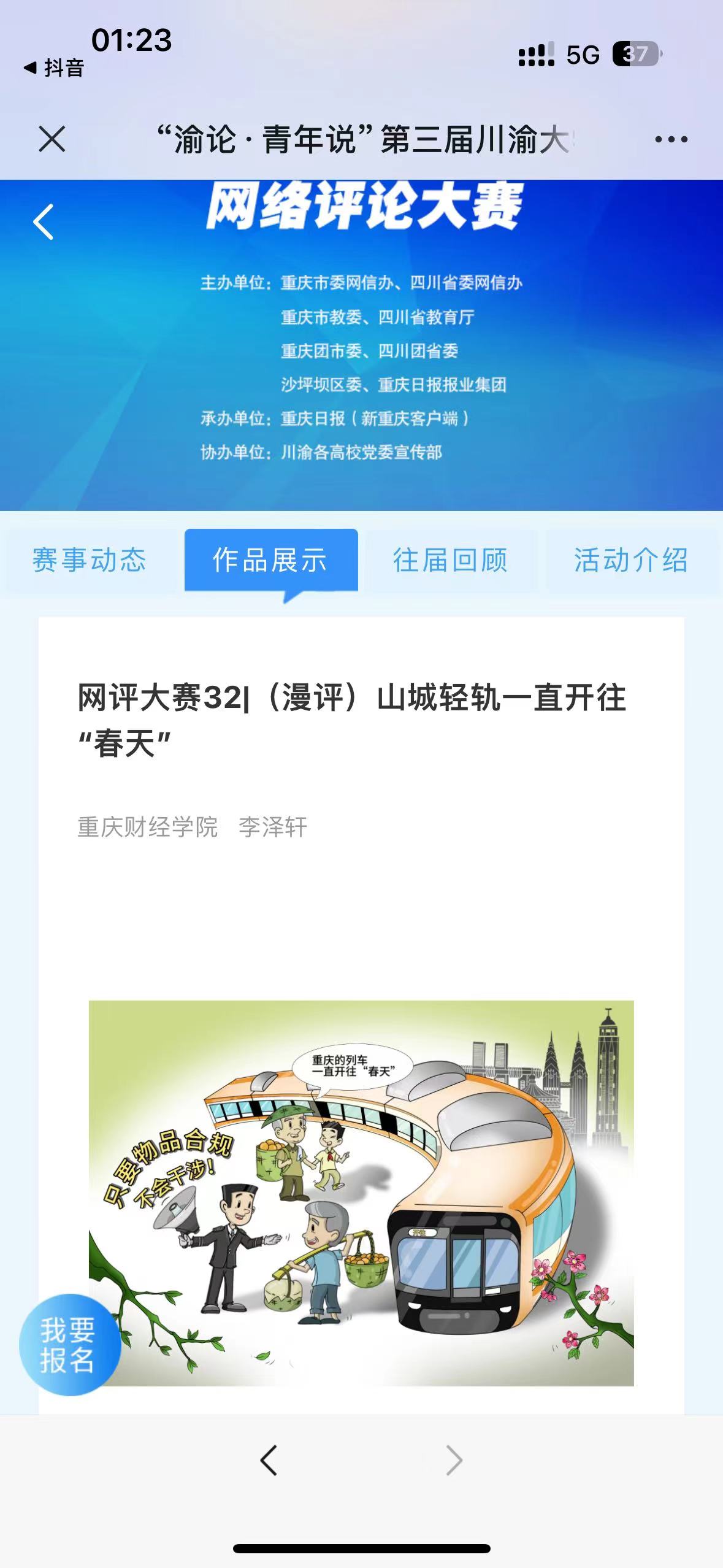Switch to the 赛事动态 tab
723x1568 pixels.
(90, 560)
